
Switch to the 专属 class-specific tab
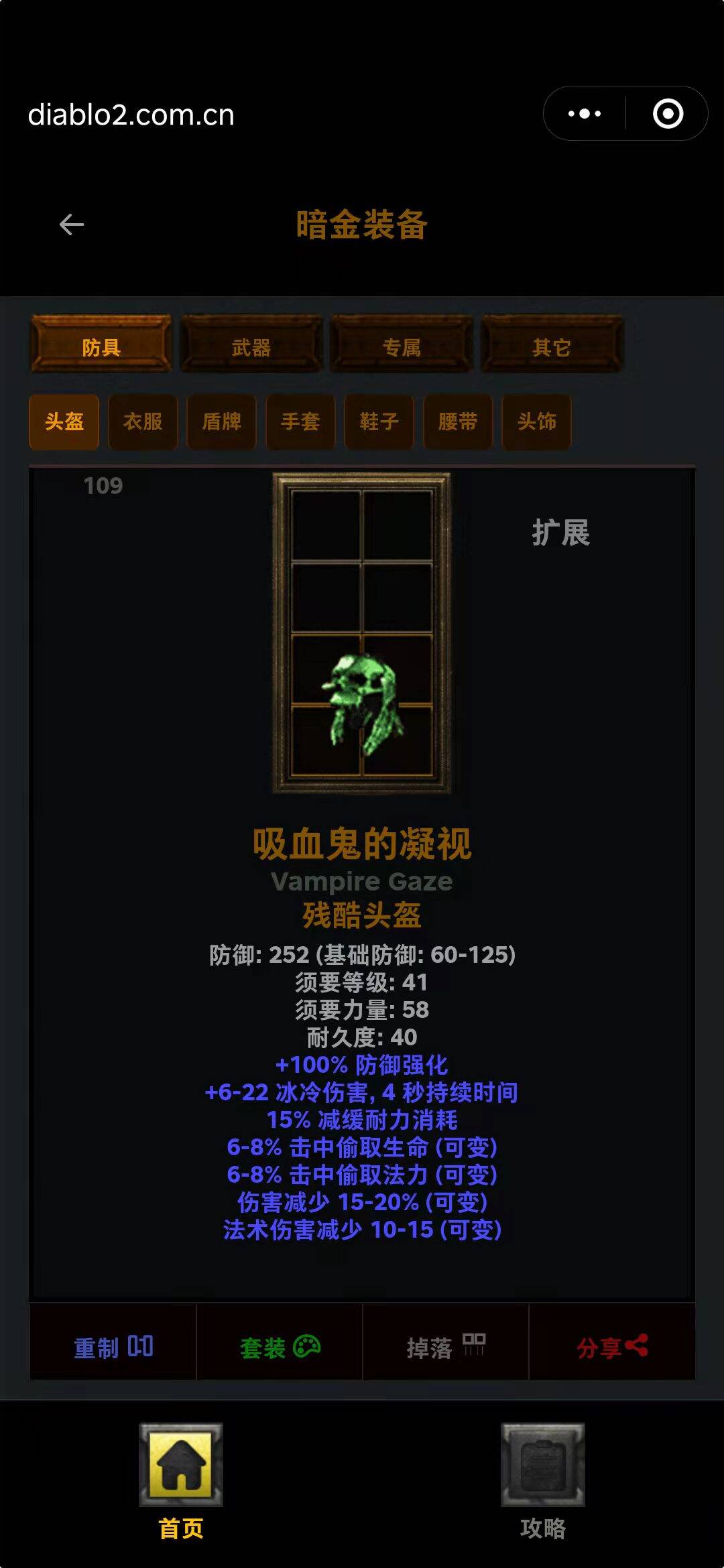point(402,345)
